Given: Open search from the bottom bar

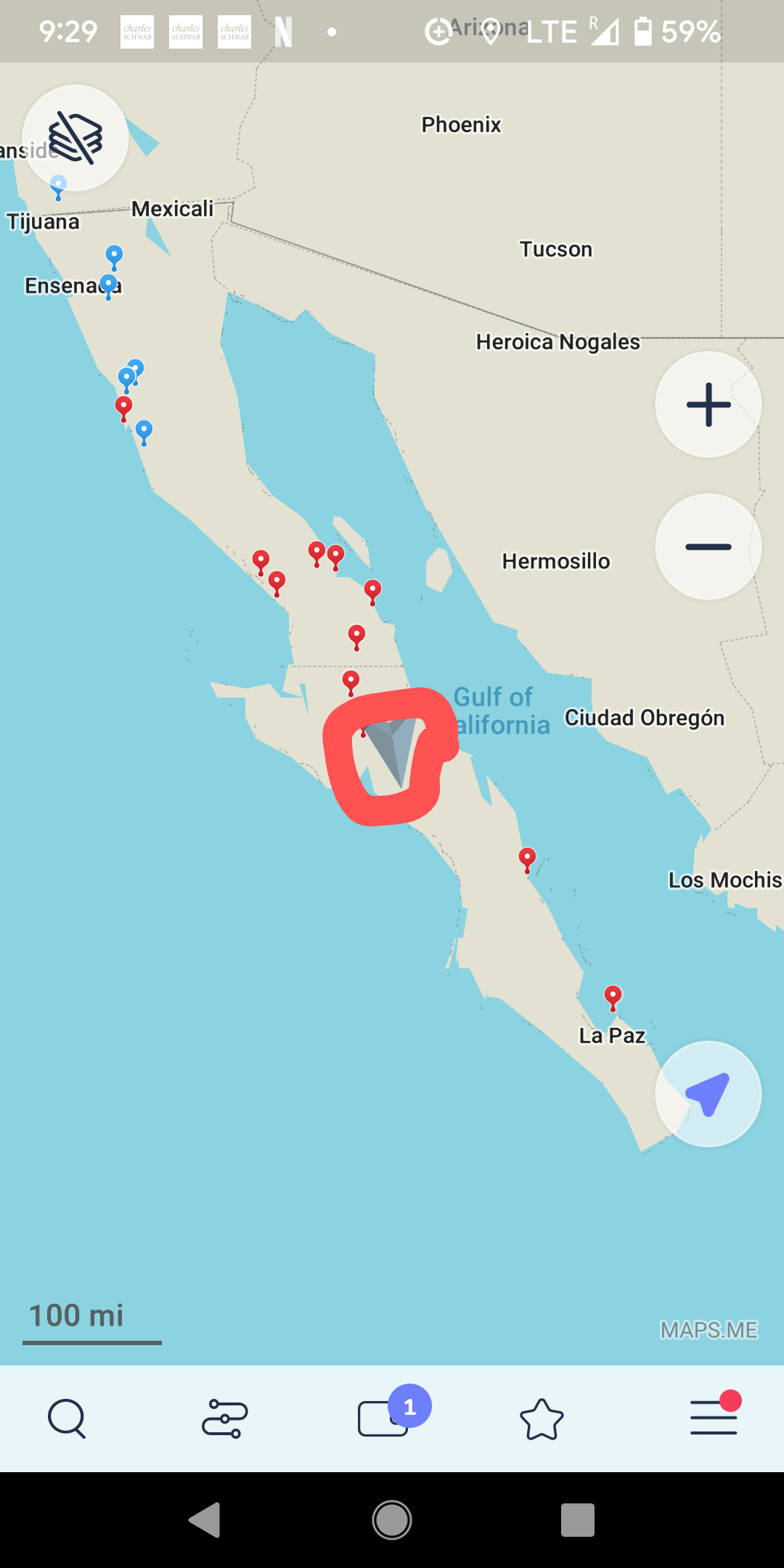Looking at the screenshot, I should click(67, 1418).
